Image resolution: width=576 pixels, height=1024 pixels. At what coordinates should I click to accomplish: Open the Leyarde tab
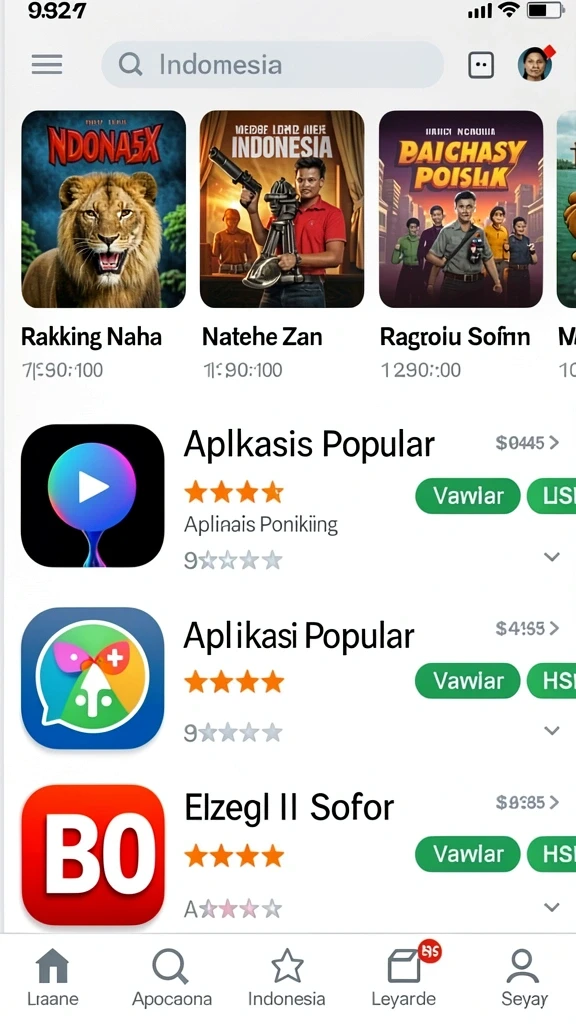404,976
